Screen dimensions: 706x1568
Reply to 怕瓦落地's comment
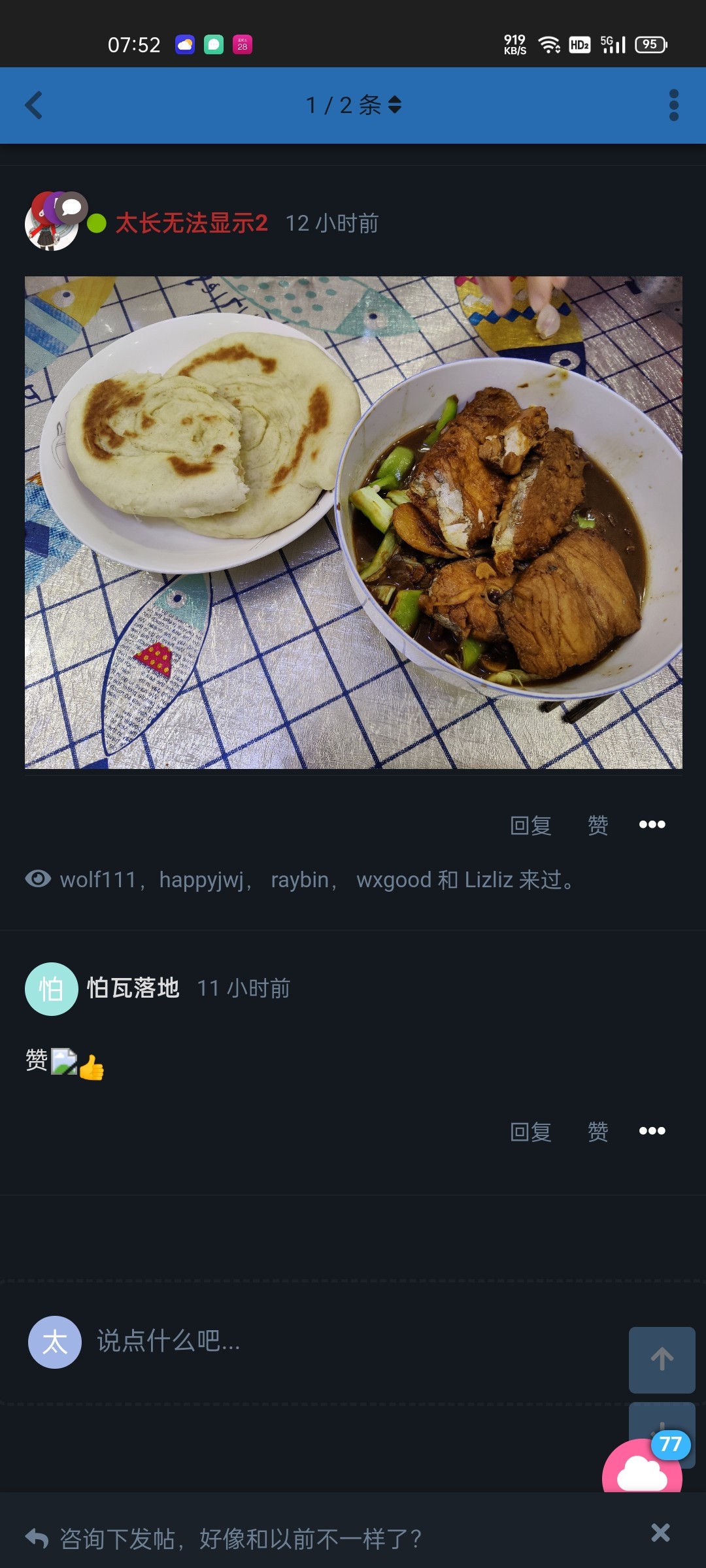point(530,1132)
